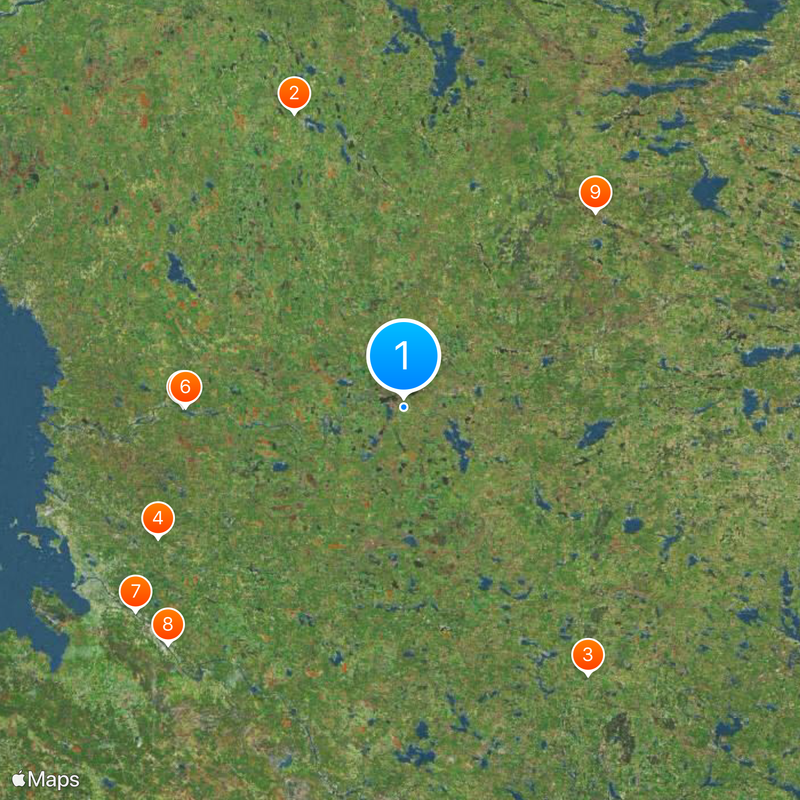Select the large blue pin numbered 1

[x=404, y=355]
